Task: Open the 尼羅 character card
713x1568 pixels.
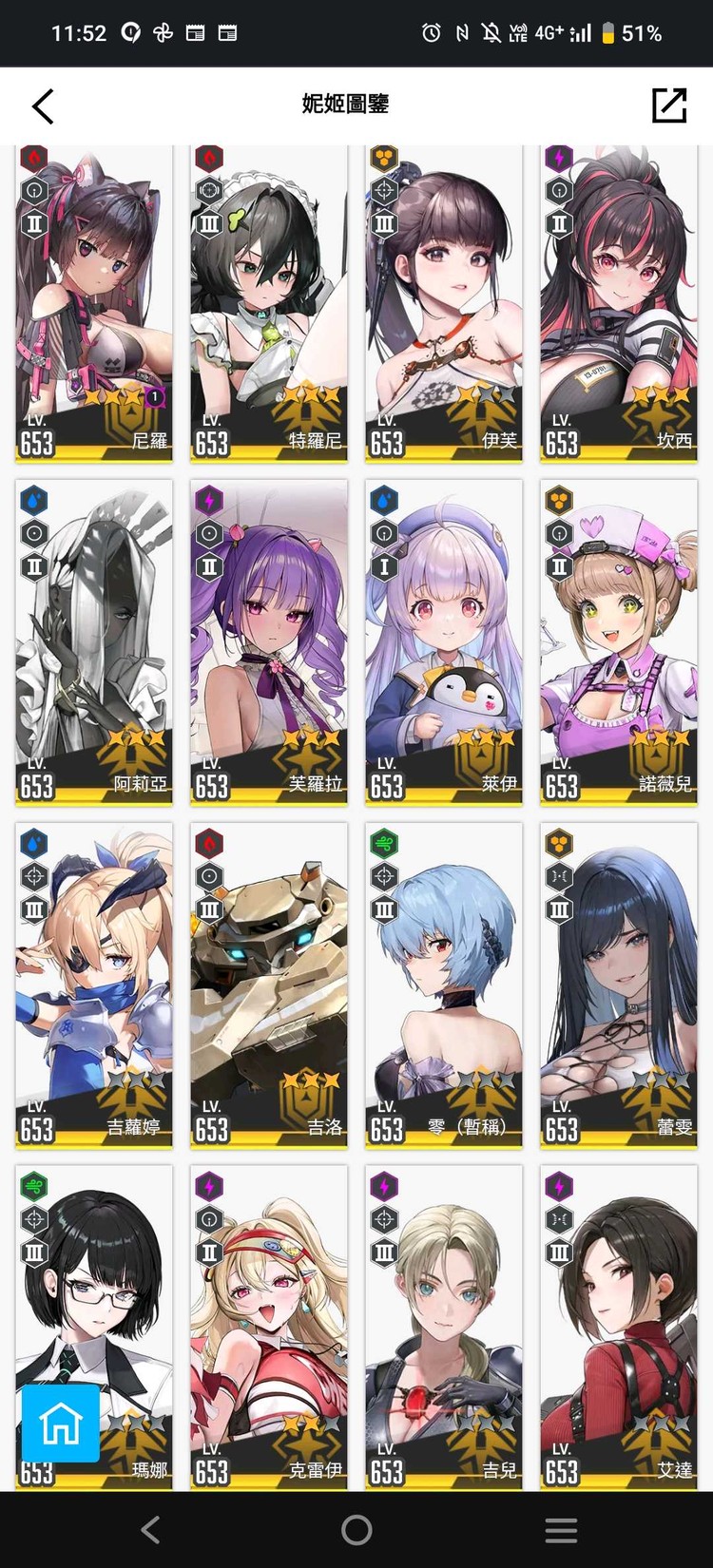Action: point(94,304)
